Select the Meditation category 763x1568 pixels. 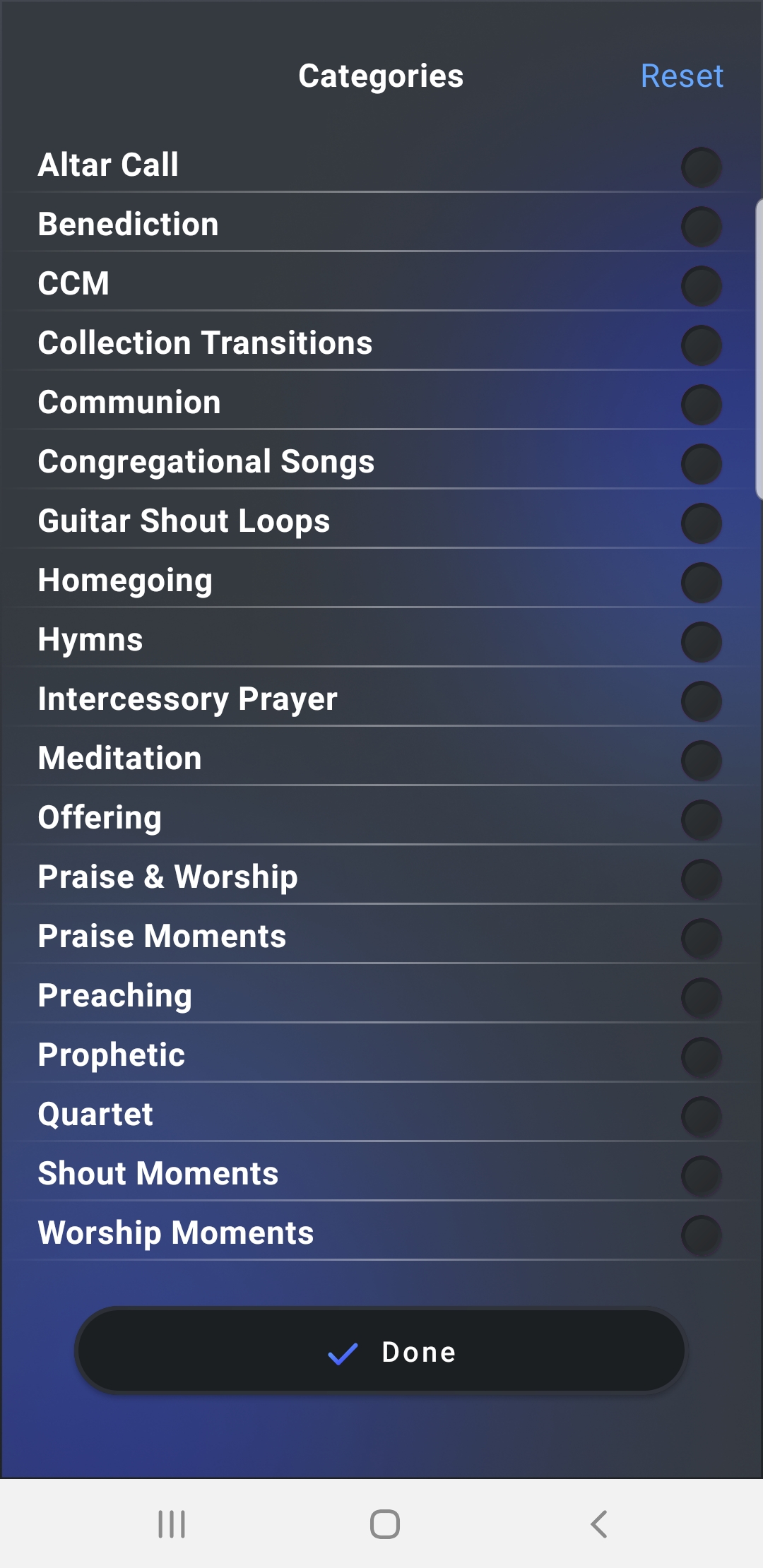click(x=381, y=759)
